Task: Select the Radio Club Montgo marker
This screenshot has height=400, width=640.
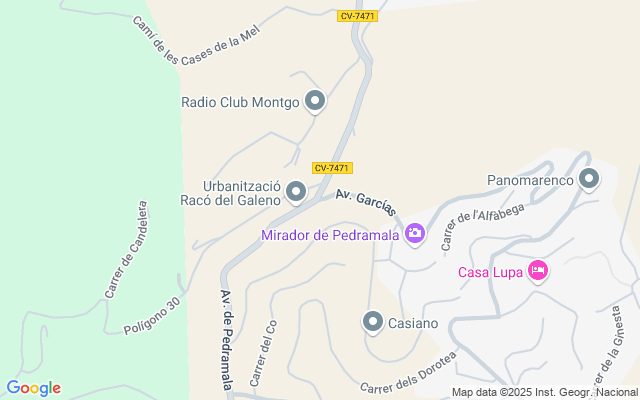Action: 315,101
